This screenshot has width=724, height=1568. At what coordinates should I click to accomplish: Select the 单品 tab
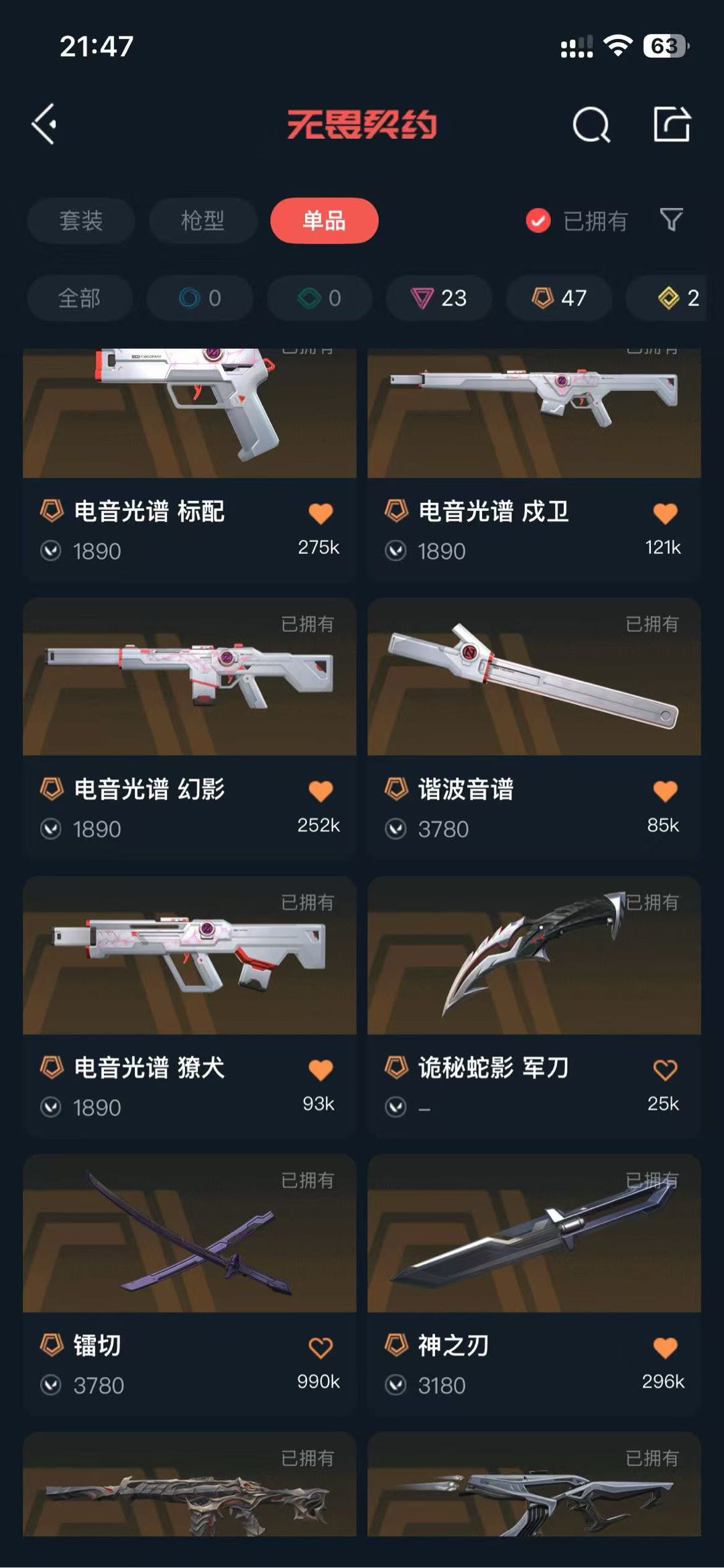pyautogui.click(x=324, y=221)
